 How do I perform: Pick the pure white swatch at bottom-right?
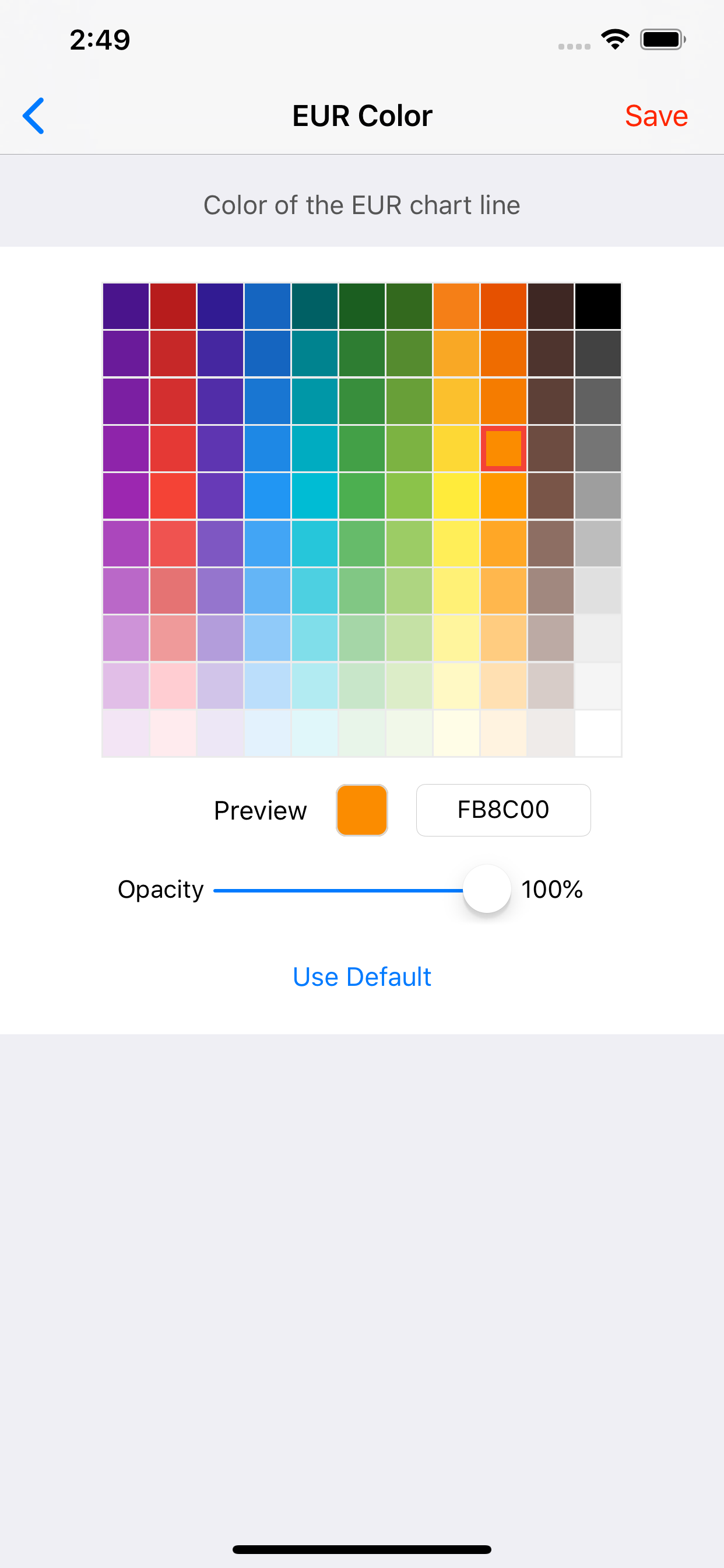click(598, 732)
